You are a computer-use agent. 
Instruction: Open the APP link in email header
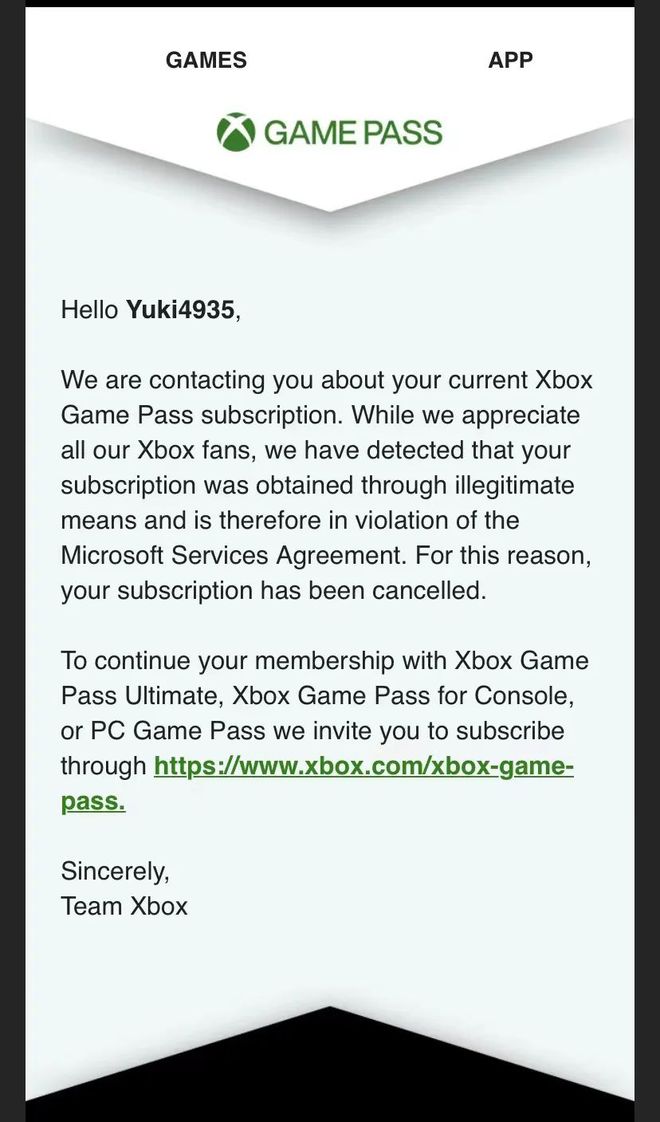[510, 60]
